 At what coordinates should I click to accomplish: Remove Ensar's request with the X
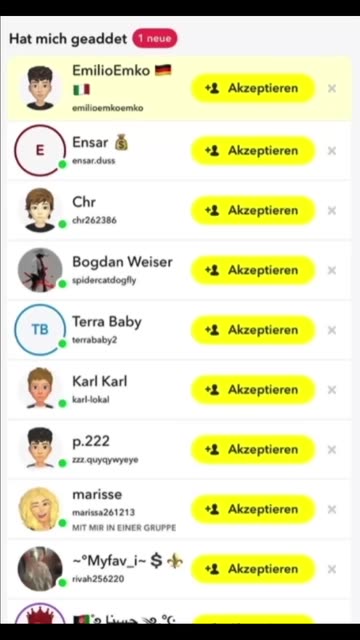tap(332, 151)
